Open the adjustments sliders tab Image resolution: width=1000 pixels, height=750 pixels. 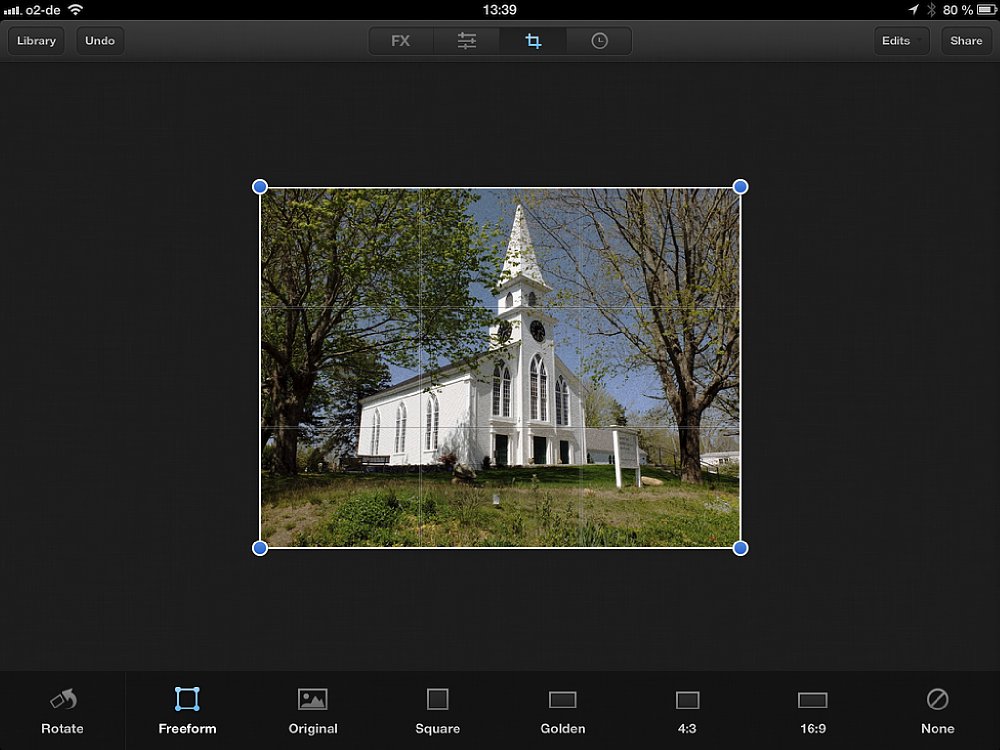467,41
